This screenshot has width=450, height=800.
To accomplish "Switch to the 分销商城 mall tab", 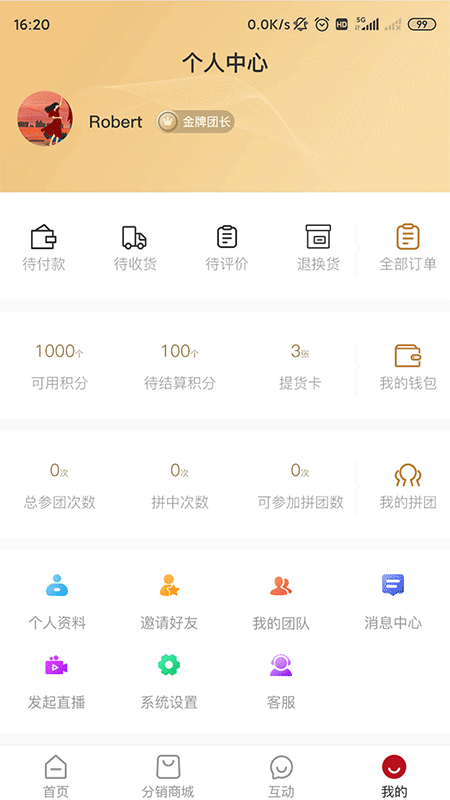I will 168,777.
